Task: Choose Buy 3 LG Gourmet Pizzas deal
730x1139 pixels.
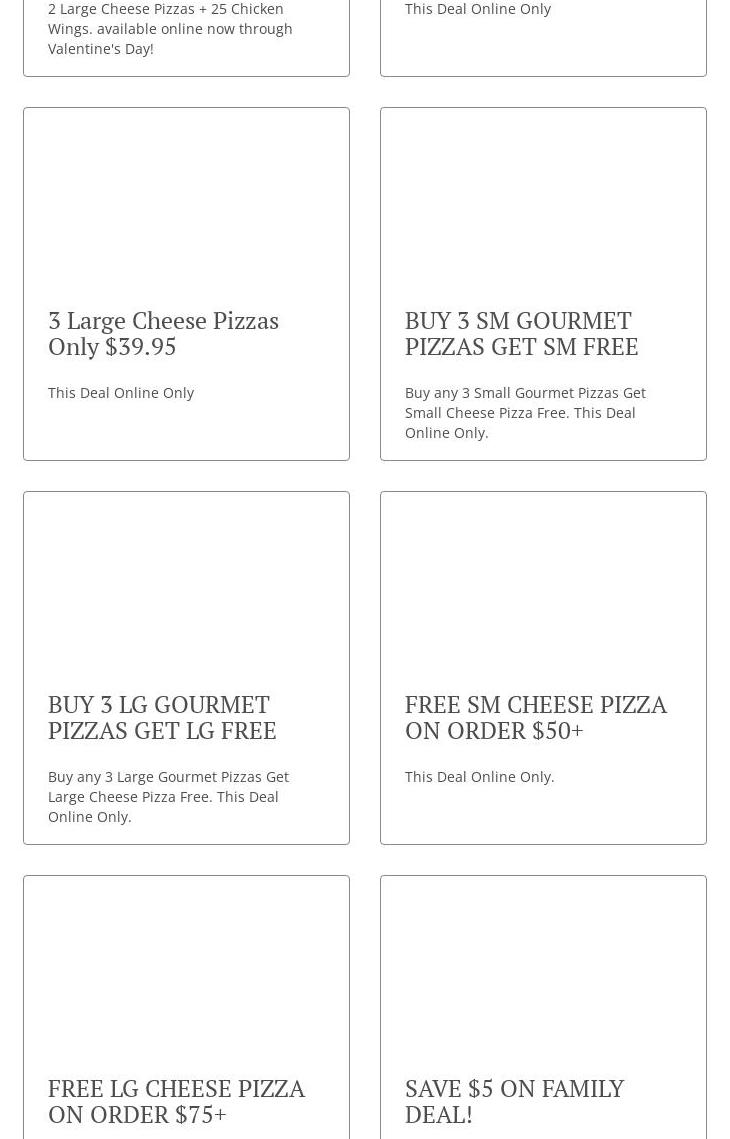Action: [x=162, y=717]
